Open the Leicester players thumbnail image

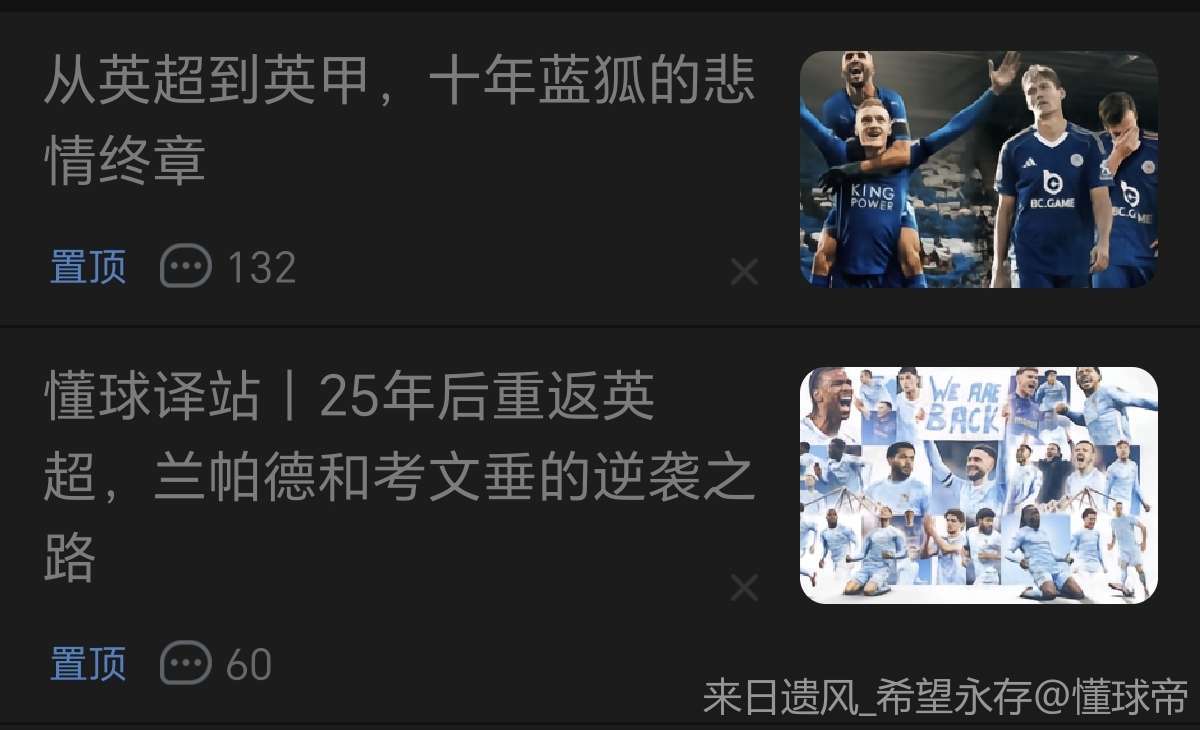point(978,169)
